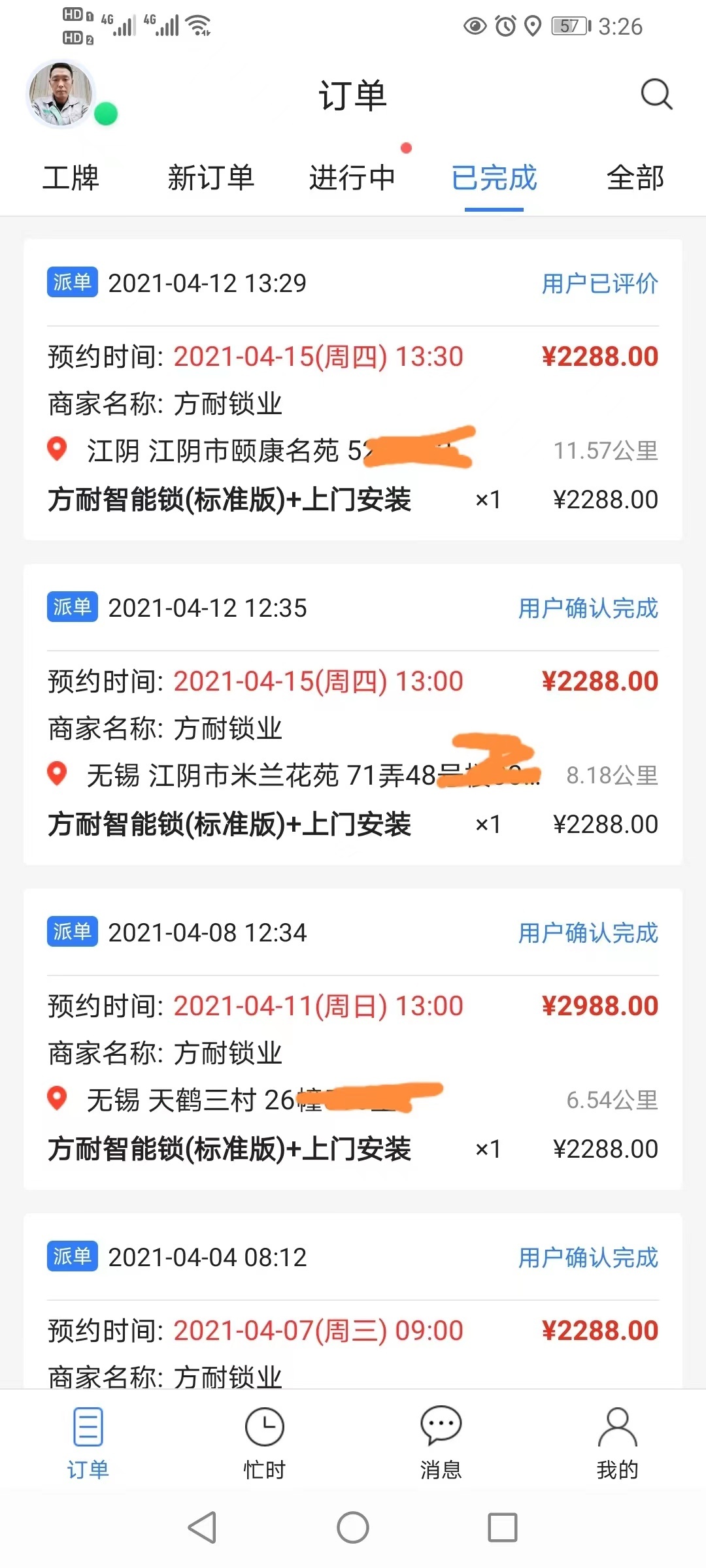Tap the profile avatar photo

[61, 94]
